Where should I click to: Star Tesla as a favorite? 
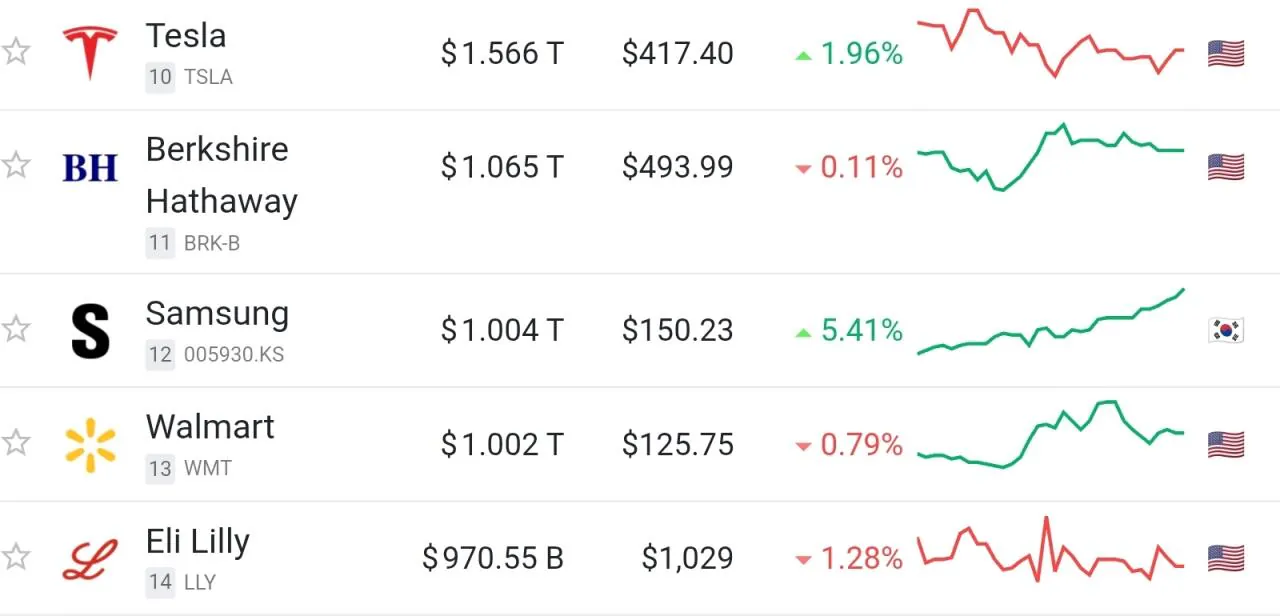(16, 52)
